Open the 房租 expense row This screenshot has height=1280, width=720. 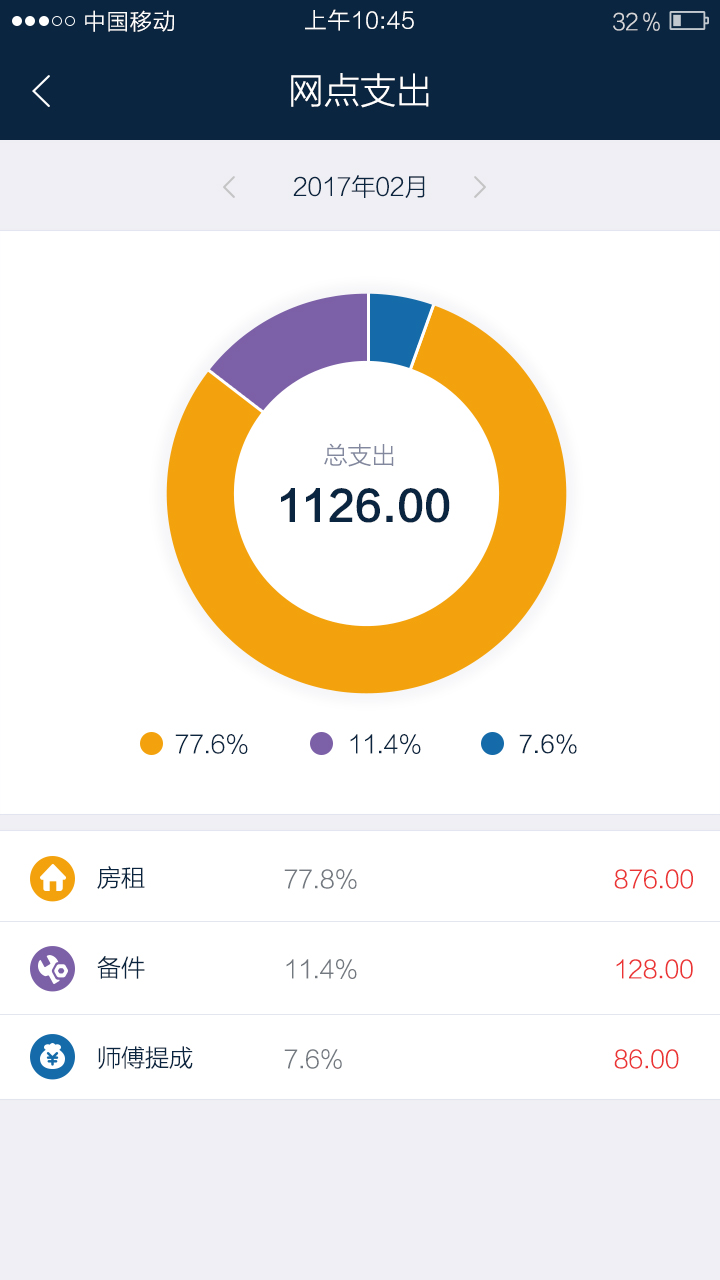(360, 878)
